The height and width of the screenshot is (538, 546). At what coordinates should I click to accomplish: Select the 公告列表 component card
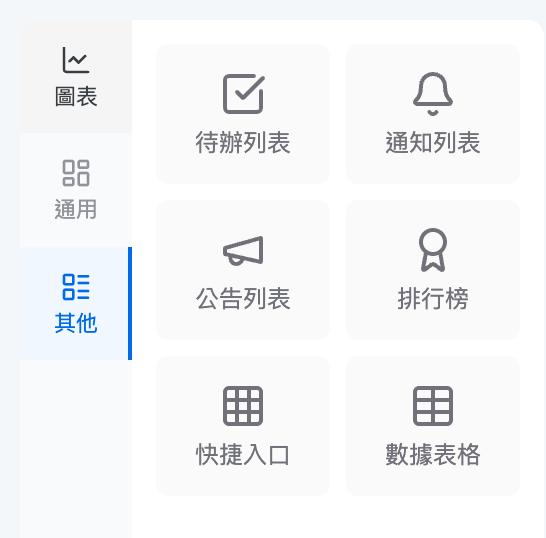pos(243,270)
